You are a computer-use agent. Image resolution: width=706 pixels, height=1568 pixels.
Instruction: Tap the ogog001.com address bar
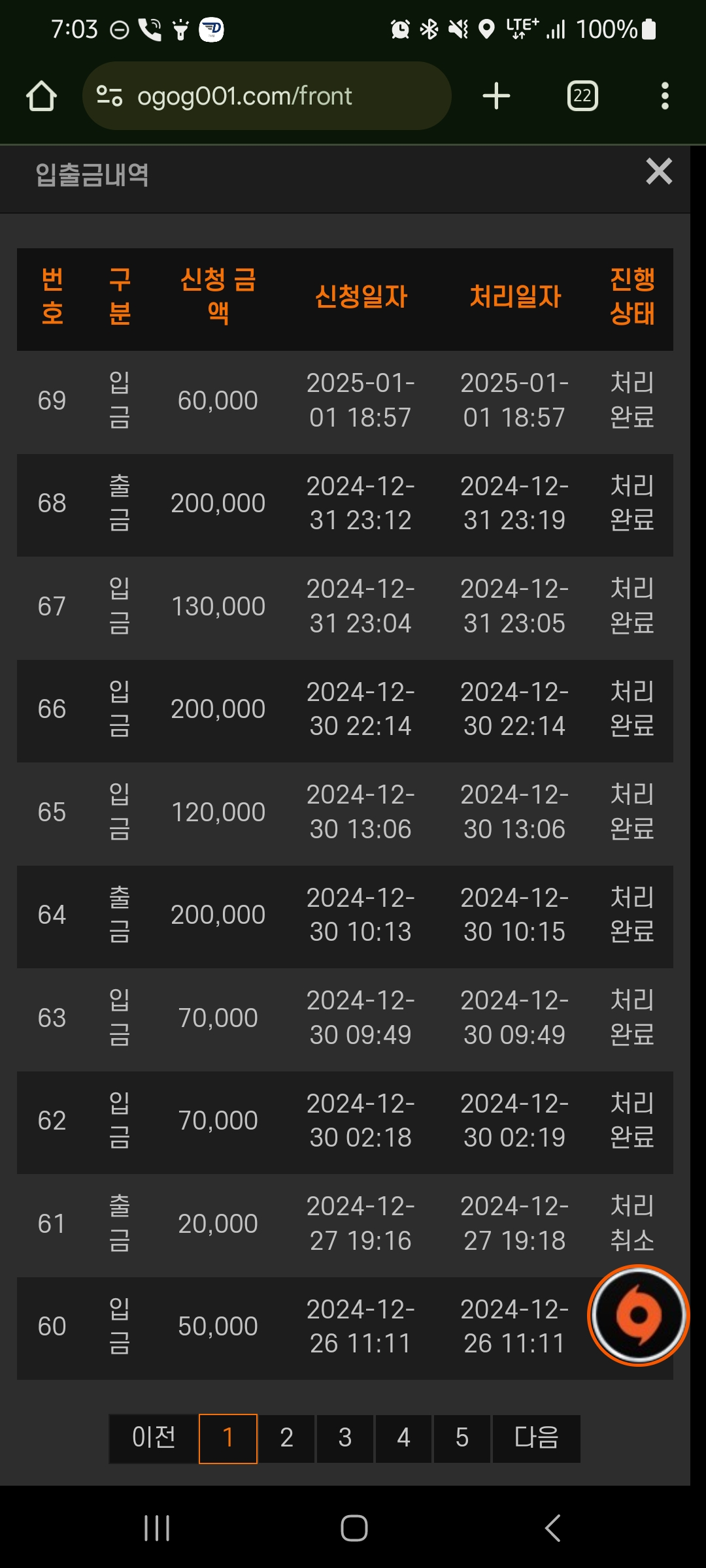pos(267,96)
